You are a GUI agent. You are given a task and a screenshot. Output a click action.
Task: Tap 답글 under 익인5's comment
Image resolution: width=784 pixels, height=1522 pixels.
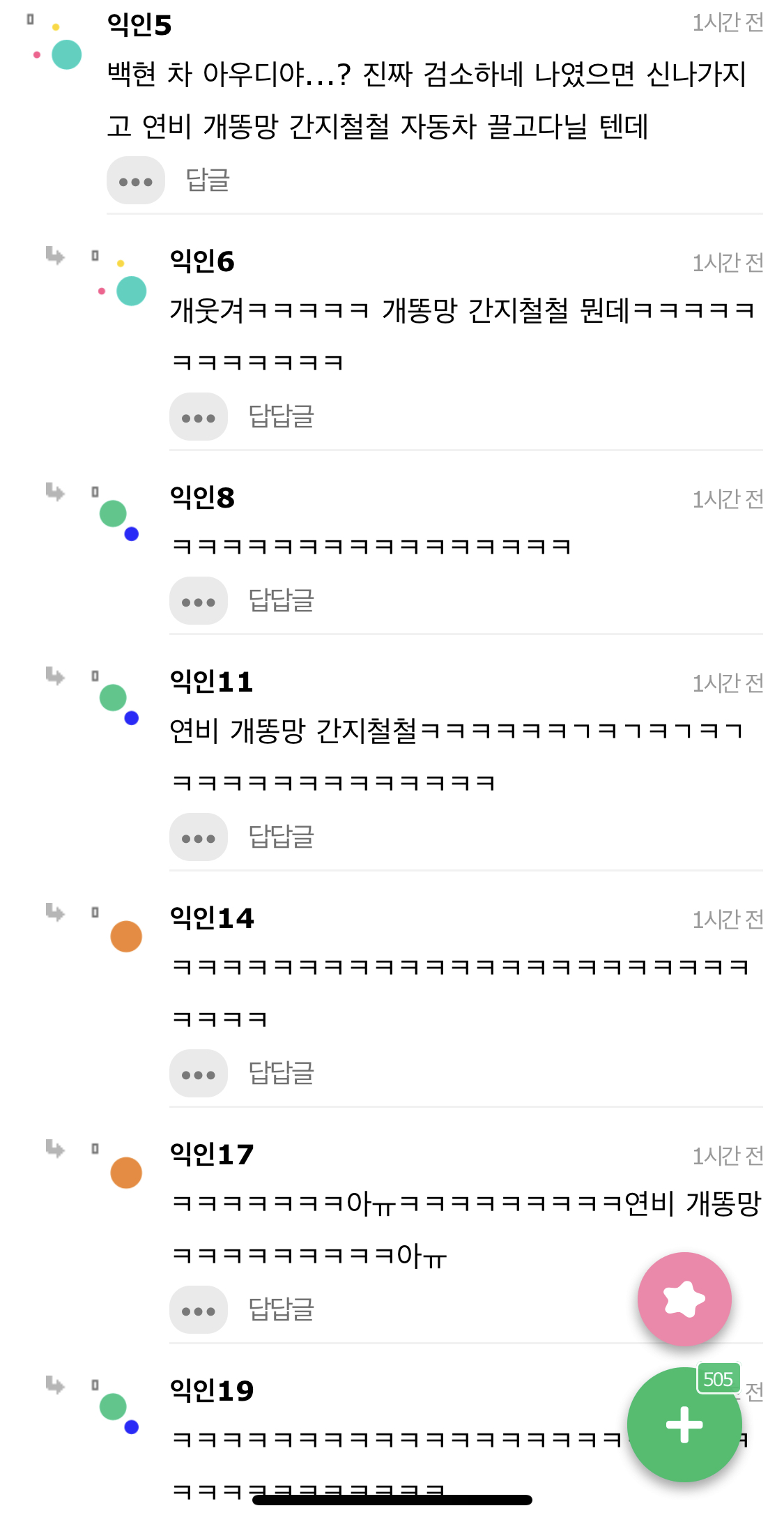click(x=206, y=180)
